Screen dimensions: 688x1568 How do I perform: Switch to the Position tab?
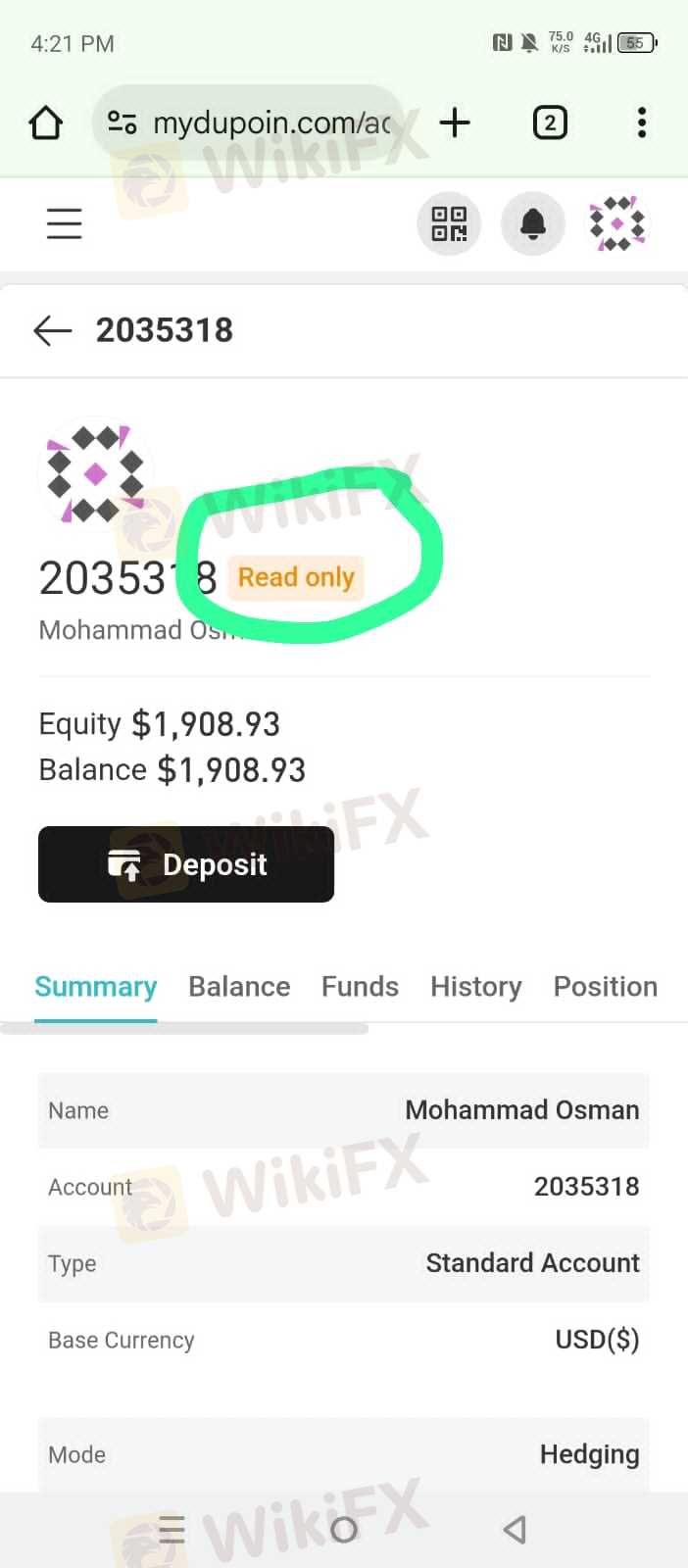(x=606, y=987)
